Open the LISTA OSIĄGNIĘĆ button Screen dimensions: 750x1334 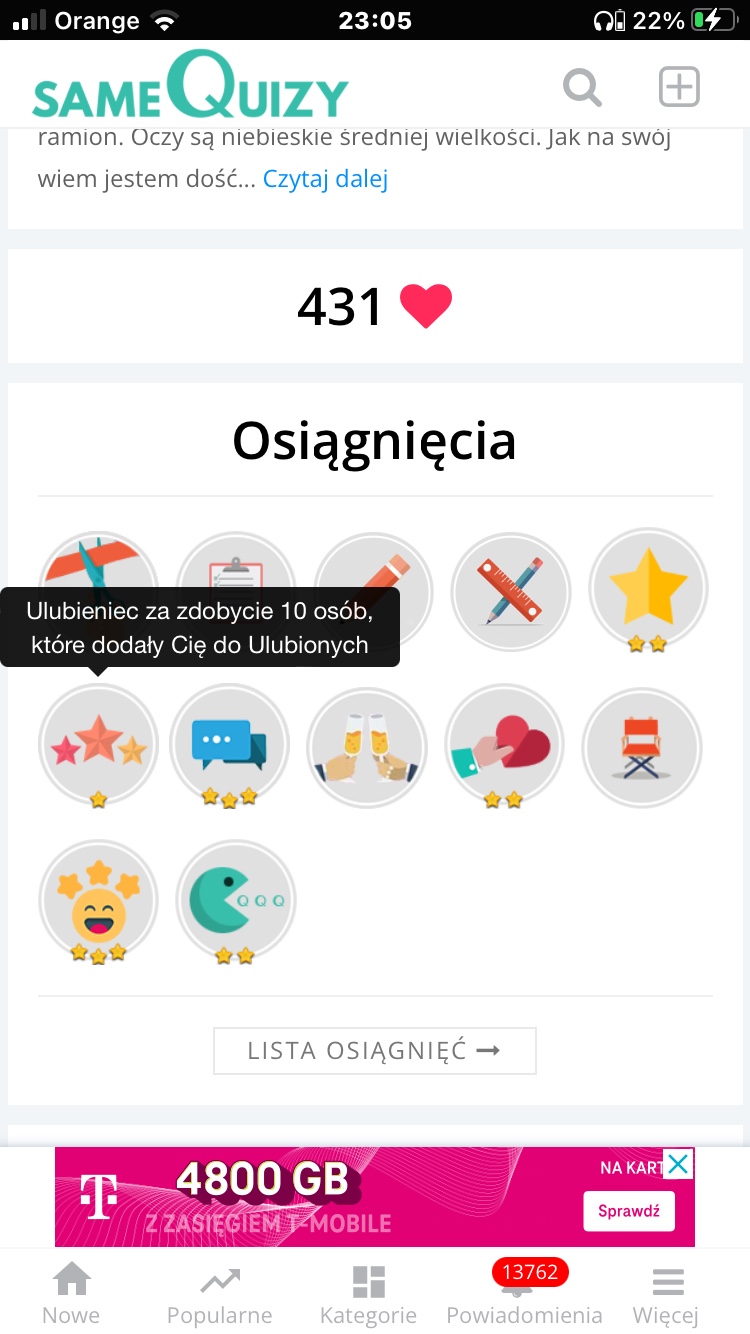[375, 1051]
